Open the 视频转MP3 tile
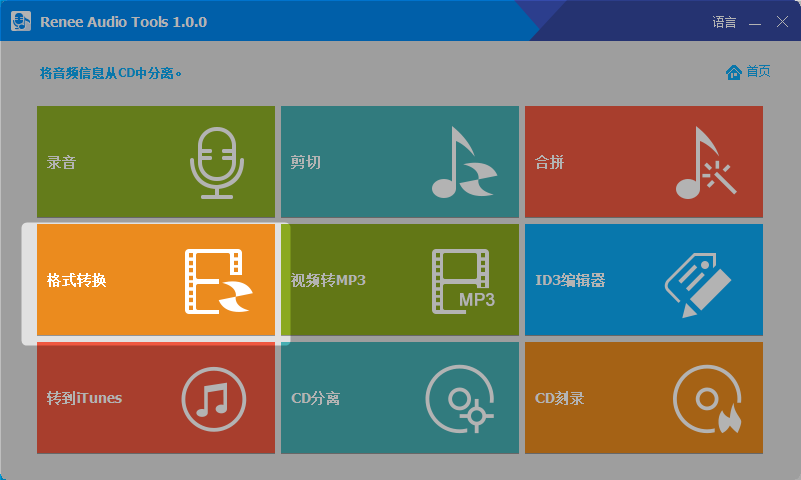Viewport: 801px width, 480px height. (399, 280)
